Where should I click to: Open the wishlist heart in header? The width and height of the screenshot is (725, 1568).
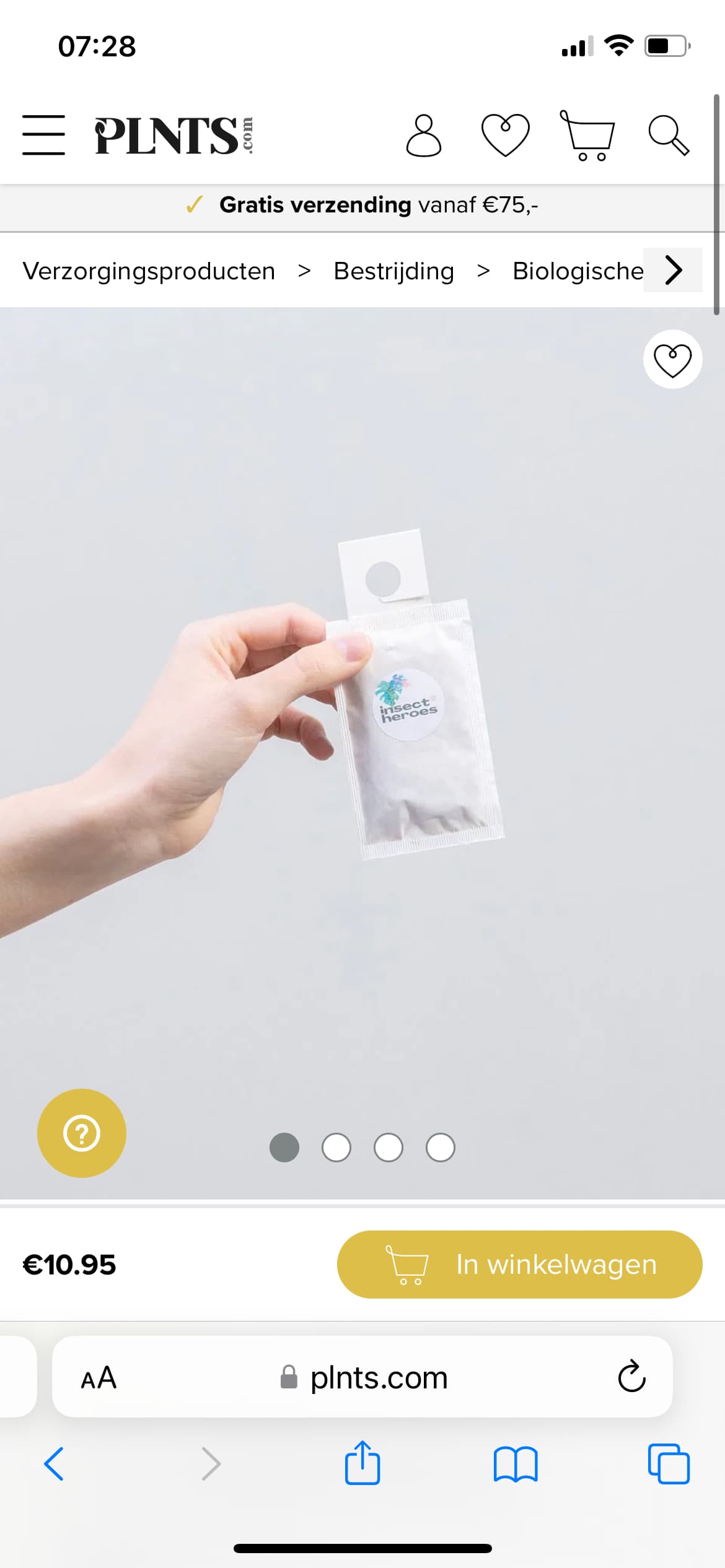(x=506, y=135)
